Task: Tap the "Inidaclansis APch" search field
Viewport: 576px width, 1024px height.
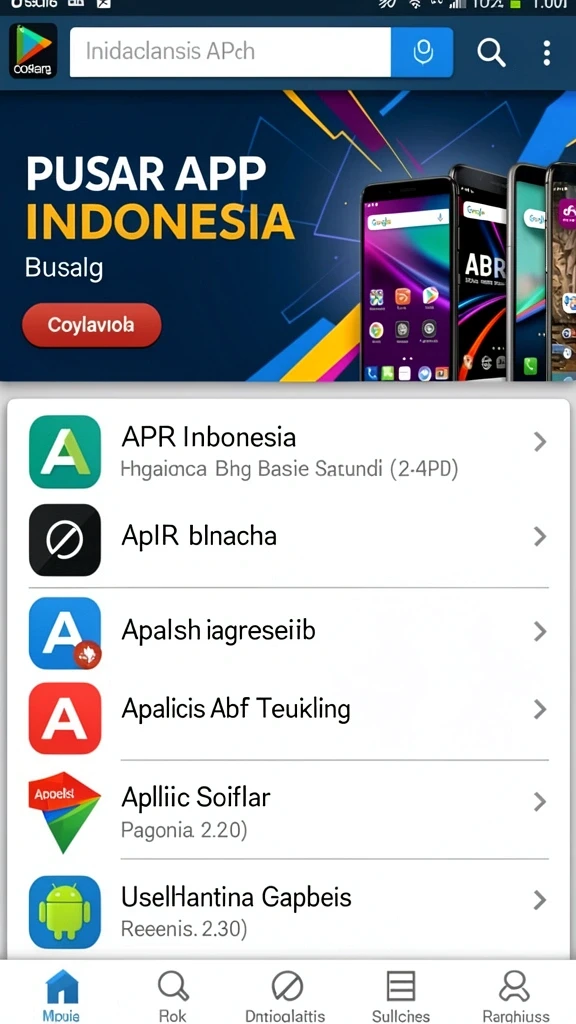Action: tap(230, 52)
